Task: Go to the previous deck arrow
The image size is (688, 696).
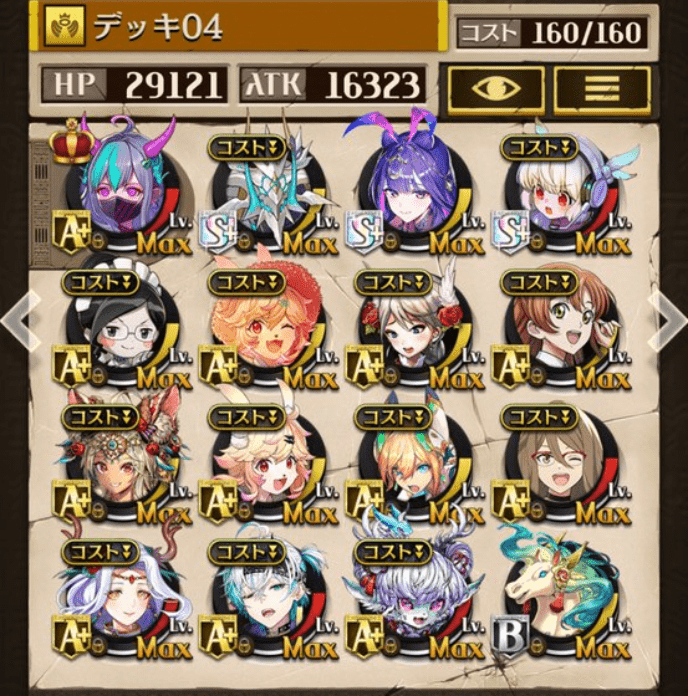Action: pos(20,320)
